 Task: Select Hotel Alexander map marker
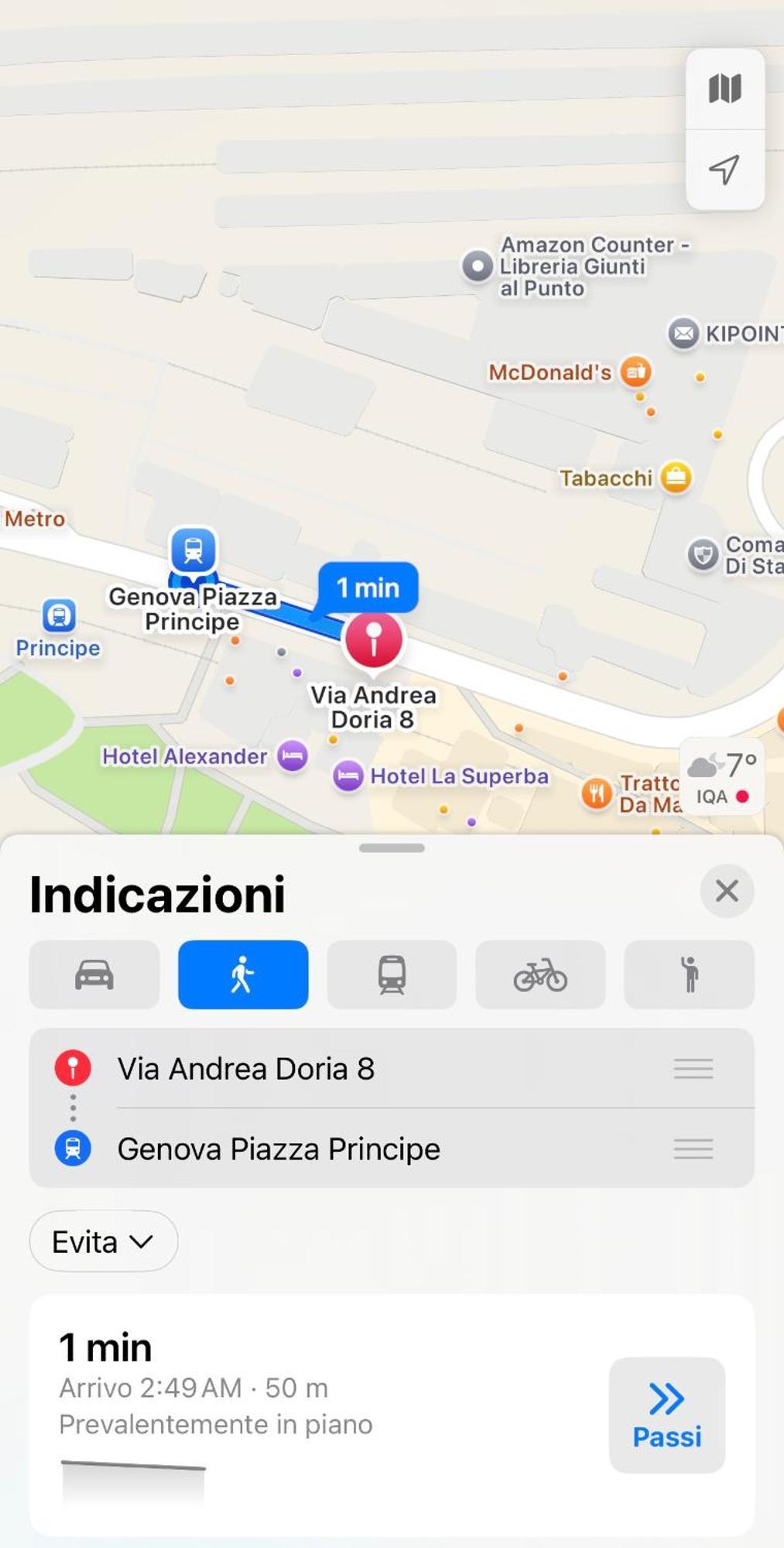point(293,755)
